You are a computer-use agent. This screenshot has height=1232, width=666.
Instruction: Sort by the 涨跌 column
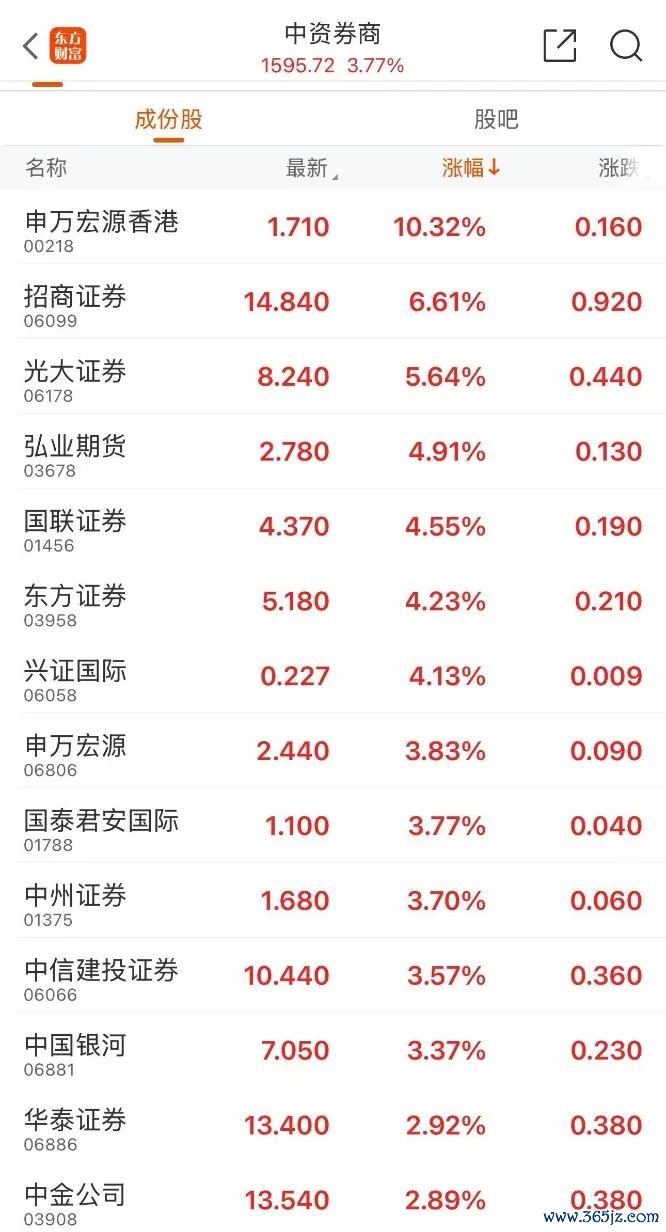click(x=618, y=168)
